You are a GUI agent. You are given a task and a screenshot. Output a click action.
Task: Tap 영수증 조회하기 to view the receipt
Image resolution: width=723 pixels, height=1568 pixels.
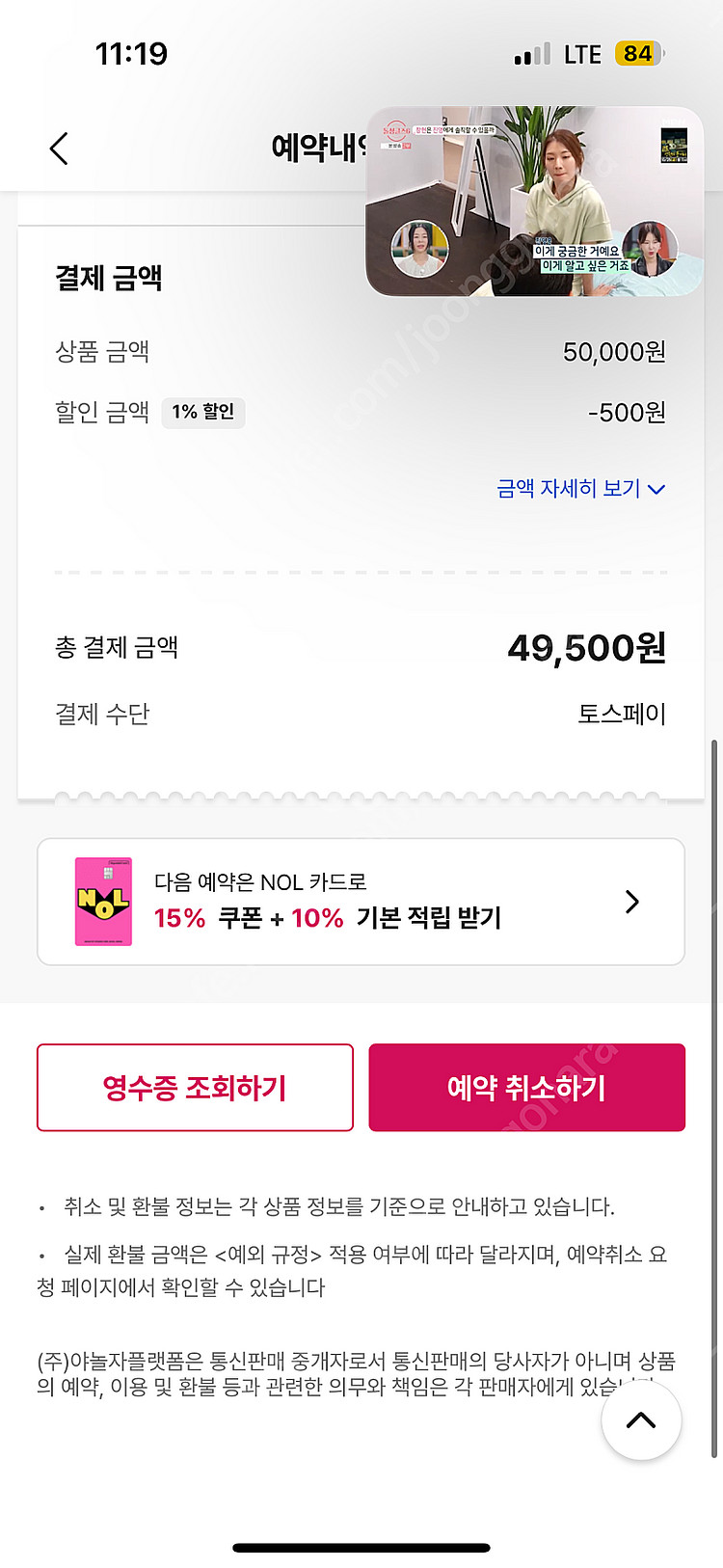[x=195, y=1087]
